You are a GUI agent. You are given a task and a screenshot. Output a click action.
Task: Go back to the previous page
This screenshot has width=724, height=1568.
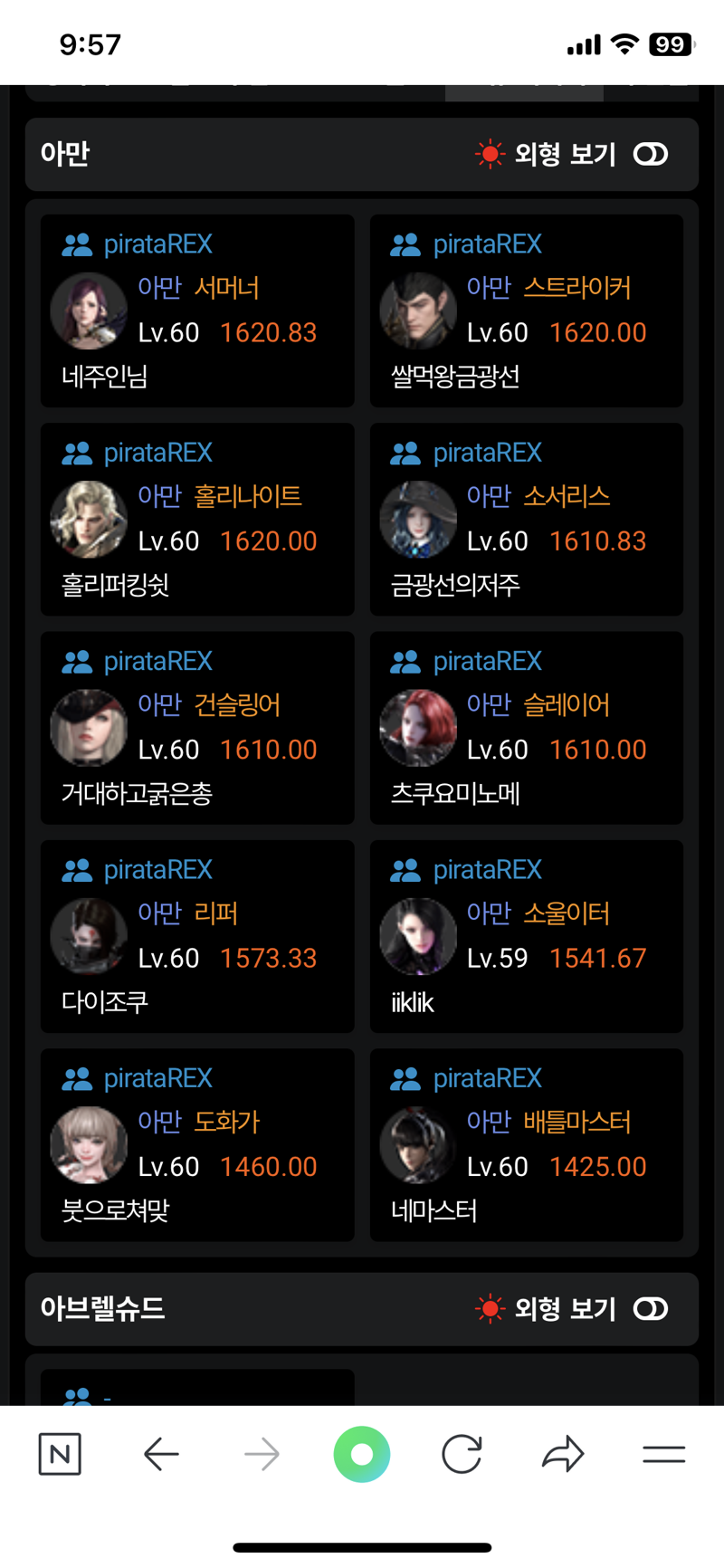tap(161, 1455)
